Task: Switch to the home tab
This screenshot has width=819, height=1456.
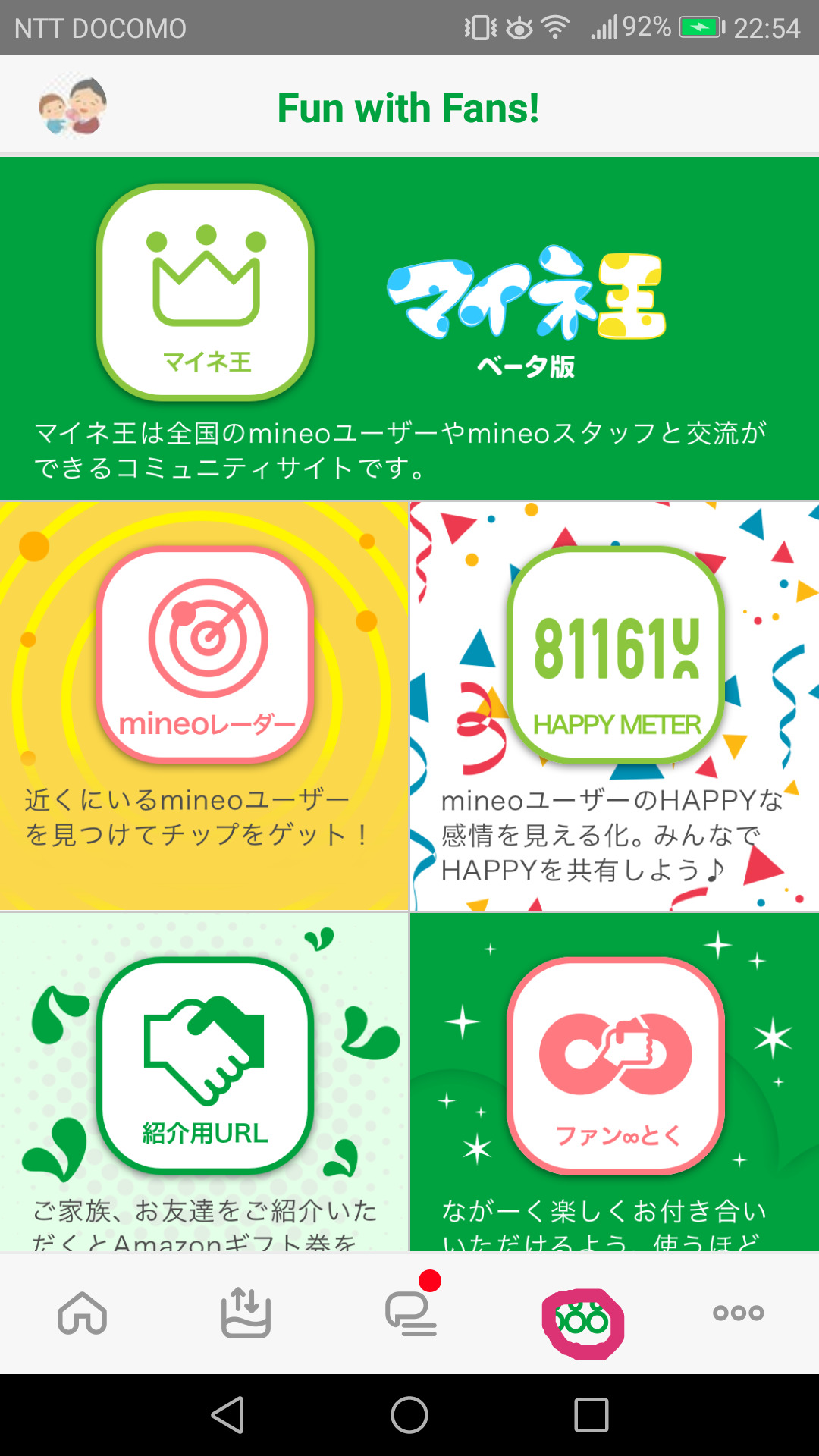Action: pyautogui.click(x=82, y=1313)
